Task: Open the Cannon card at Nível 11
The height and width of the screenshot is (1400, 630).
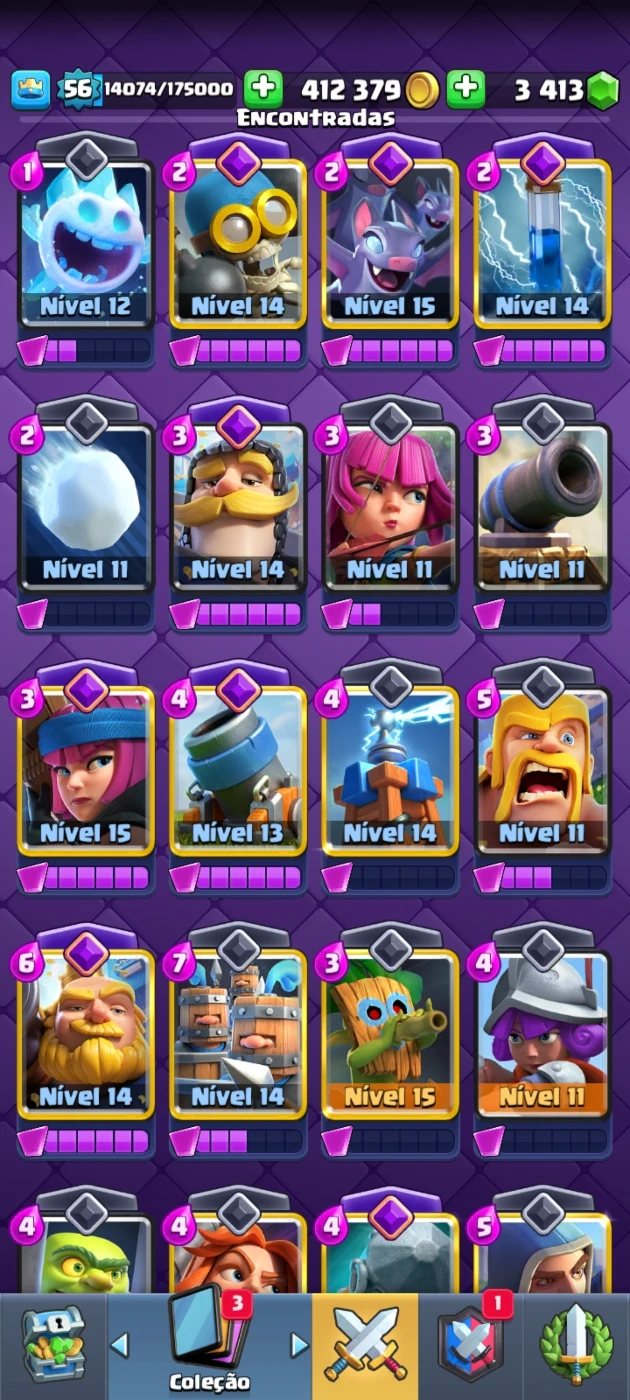Action: pos(542,508)
